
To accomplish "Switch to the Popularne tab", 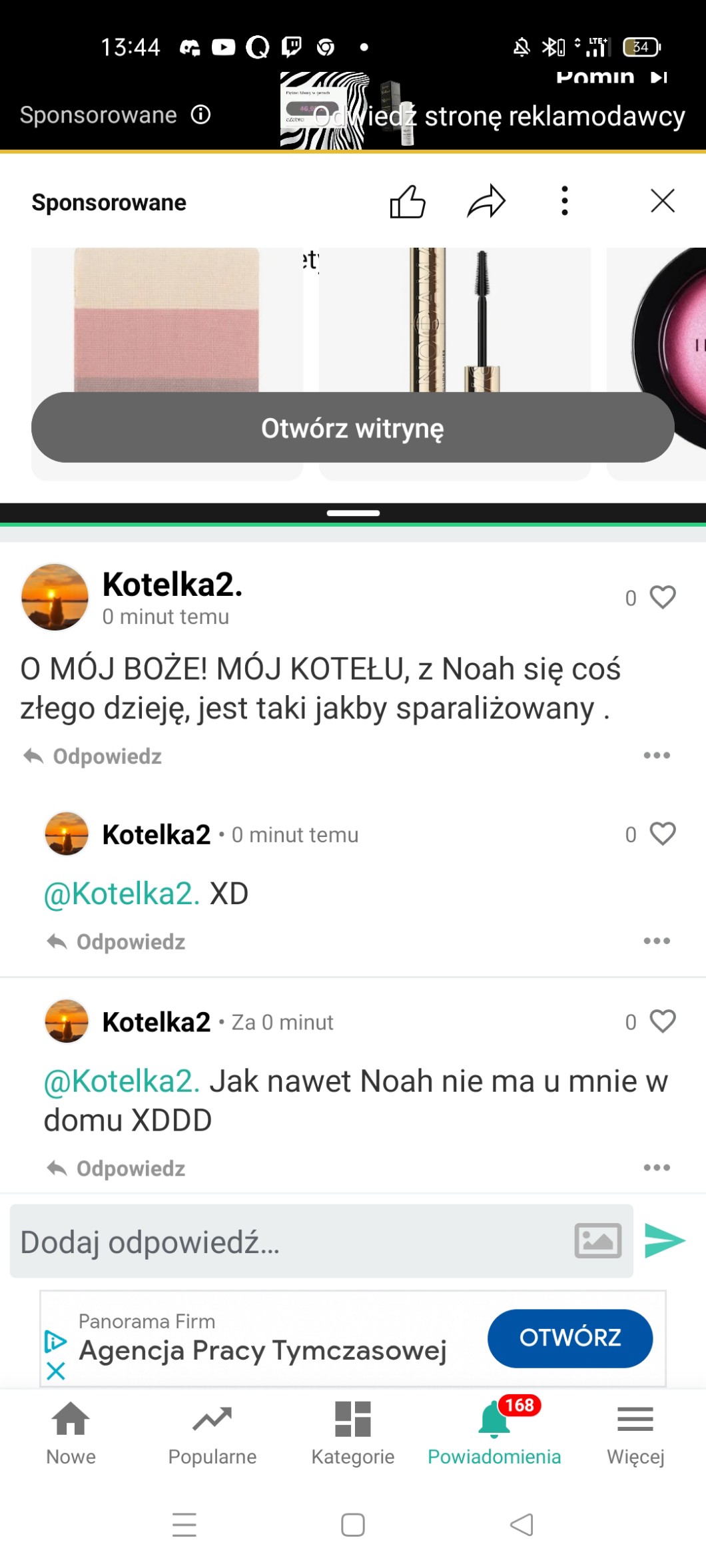I will (x=212, y=1432).
